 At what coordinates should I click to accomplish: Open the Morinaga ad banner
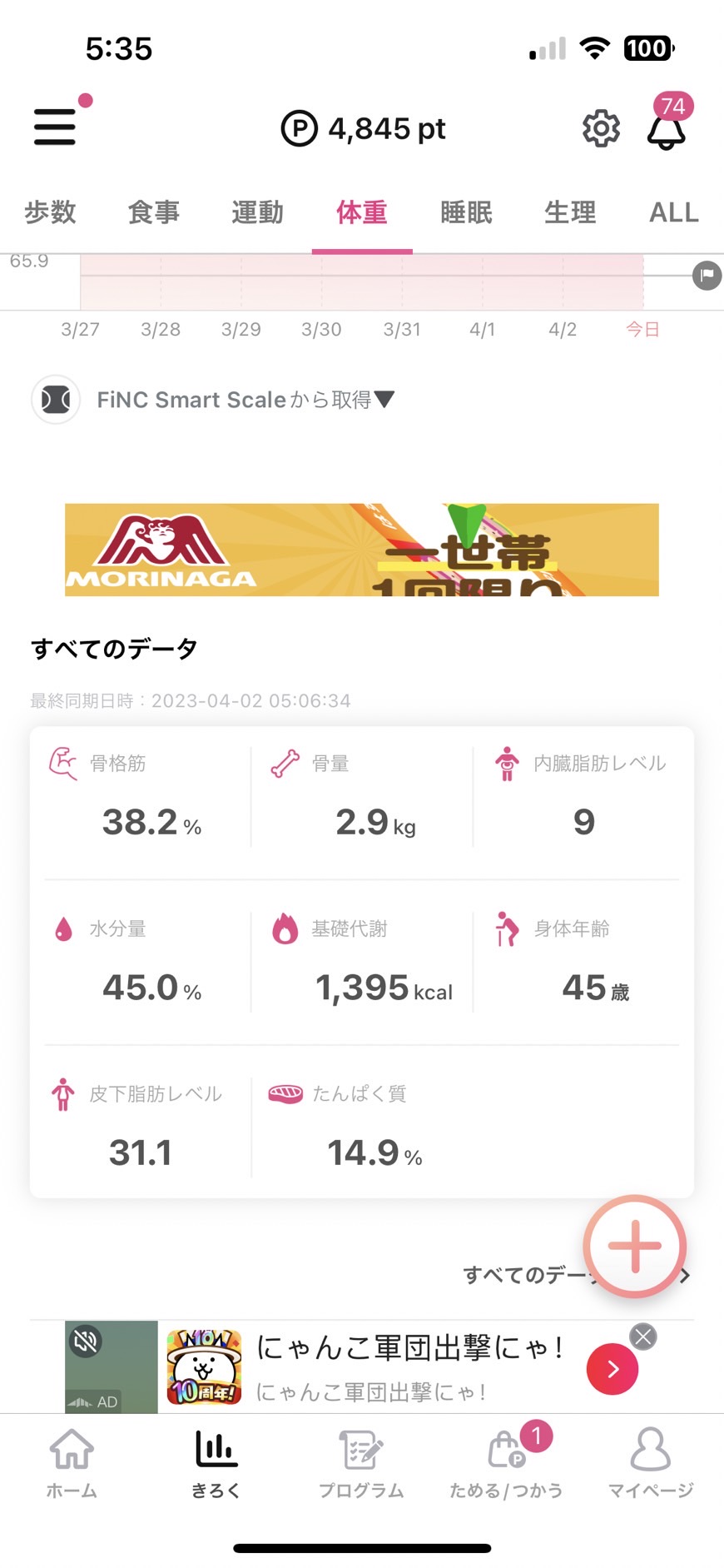(x=362, y=550)
